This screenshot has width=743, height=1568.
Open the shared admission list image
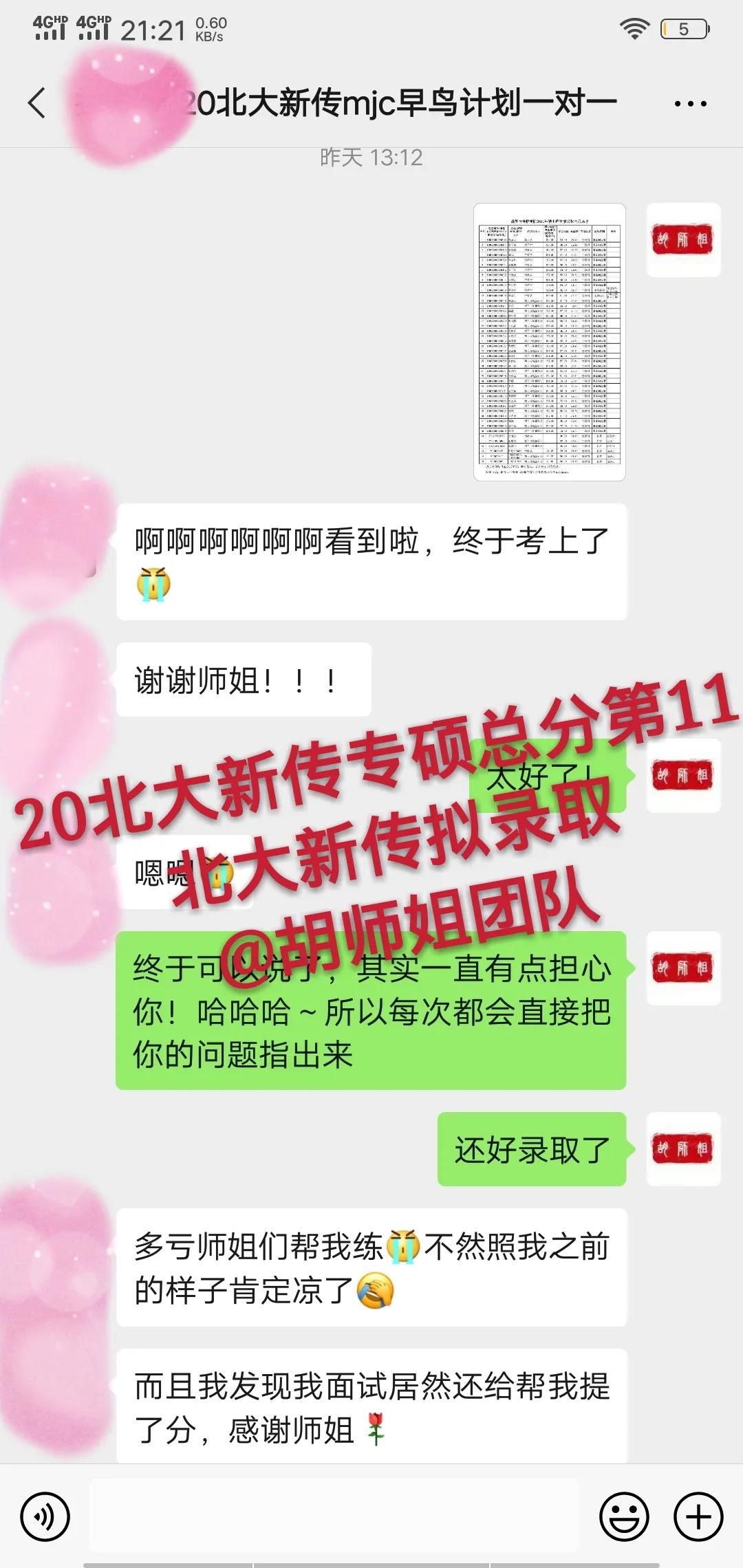pyautogui.click(x=549, y=342)
